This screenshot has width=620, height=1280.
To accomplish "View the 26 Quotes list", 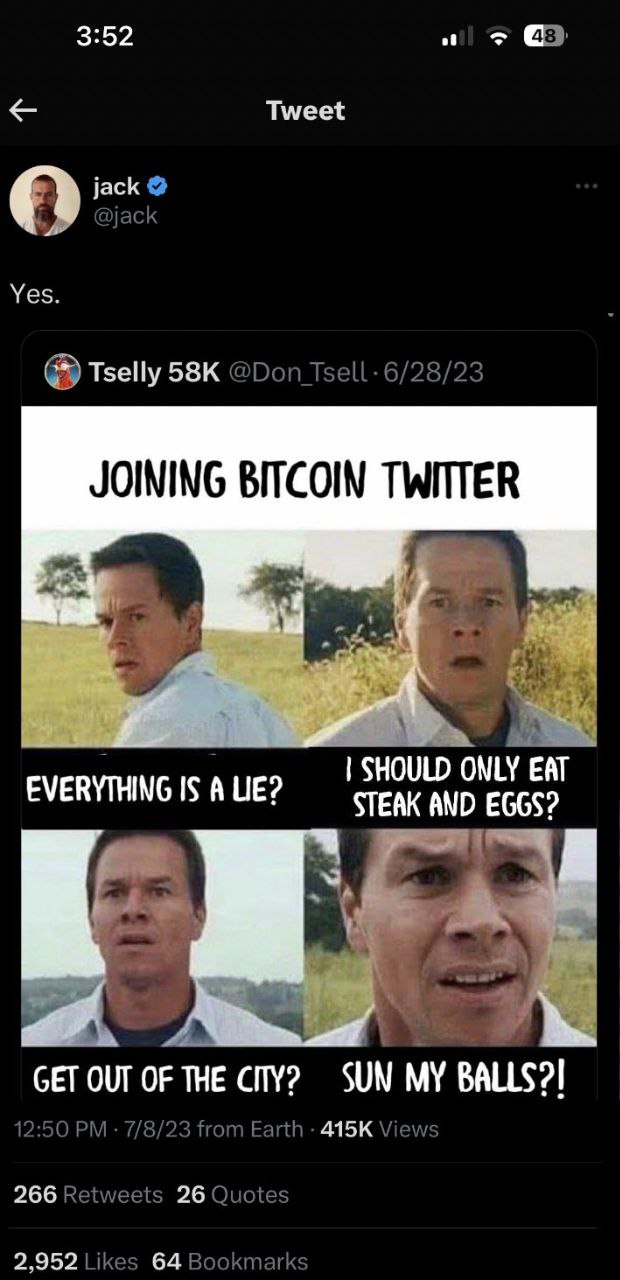I will point(232,1194).
